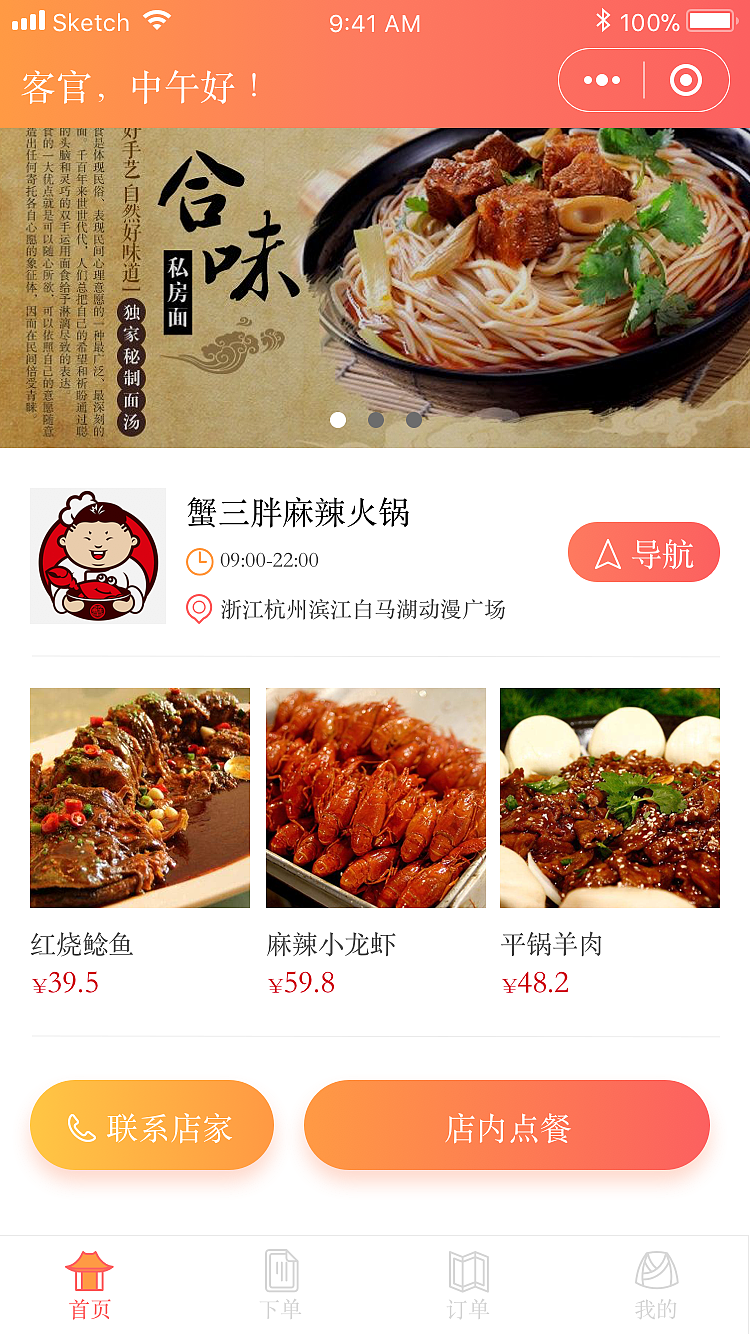Open the mini-program more options menu (•••)

tap(600, 77)
